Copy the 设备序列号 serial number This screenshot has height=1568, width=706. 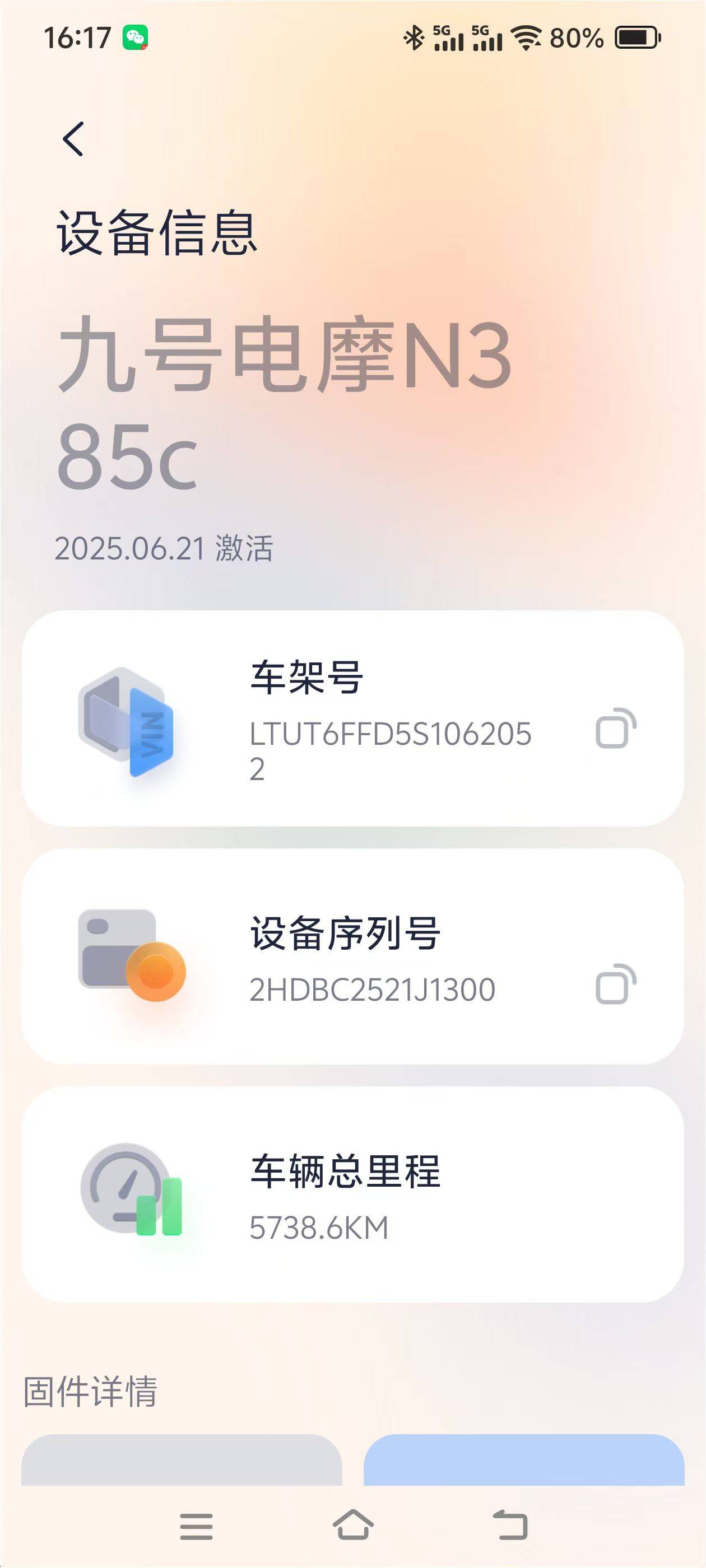tap(615, 984)
